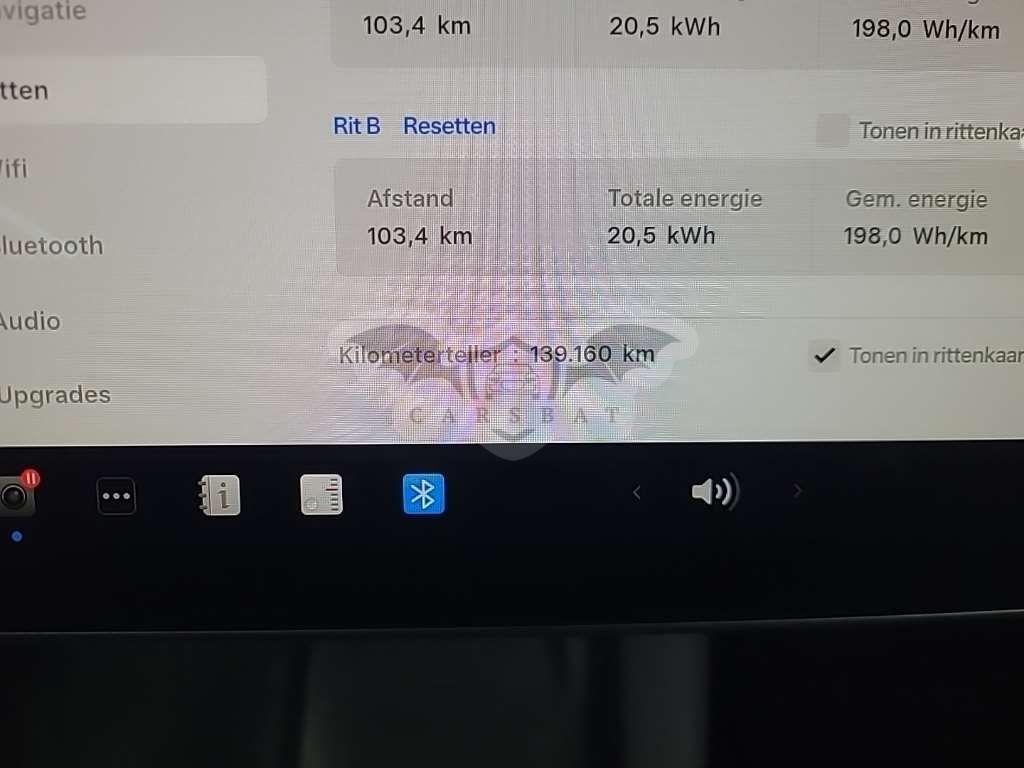Tap the blue Bluetooth app icon

tap(423, 494)
